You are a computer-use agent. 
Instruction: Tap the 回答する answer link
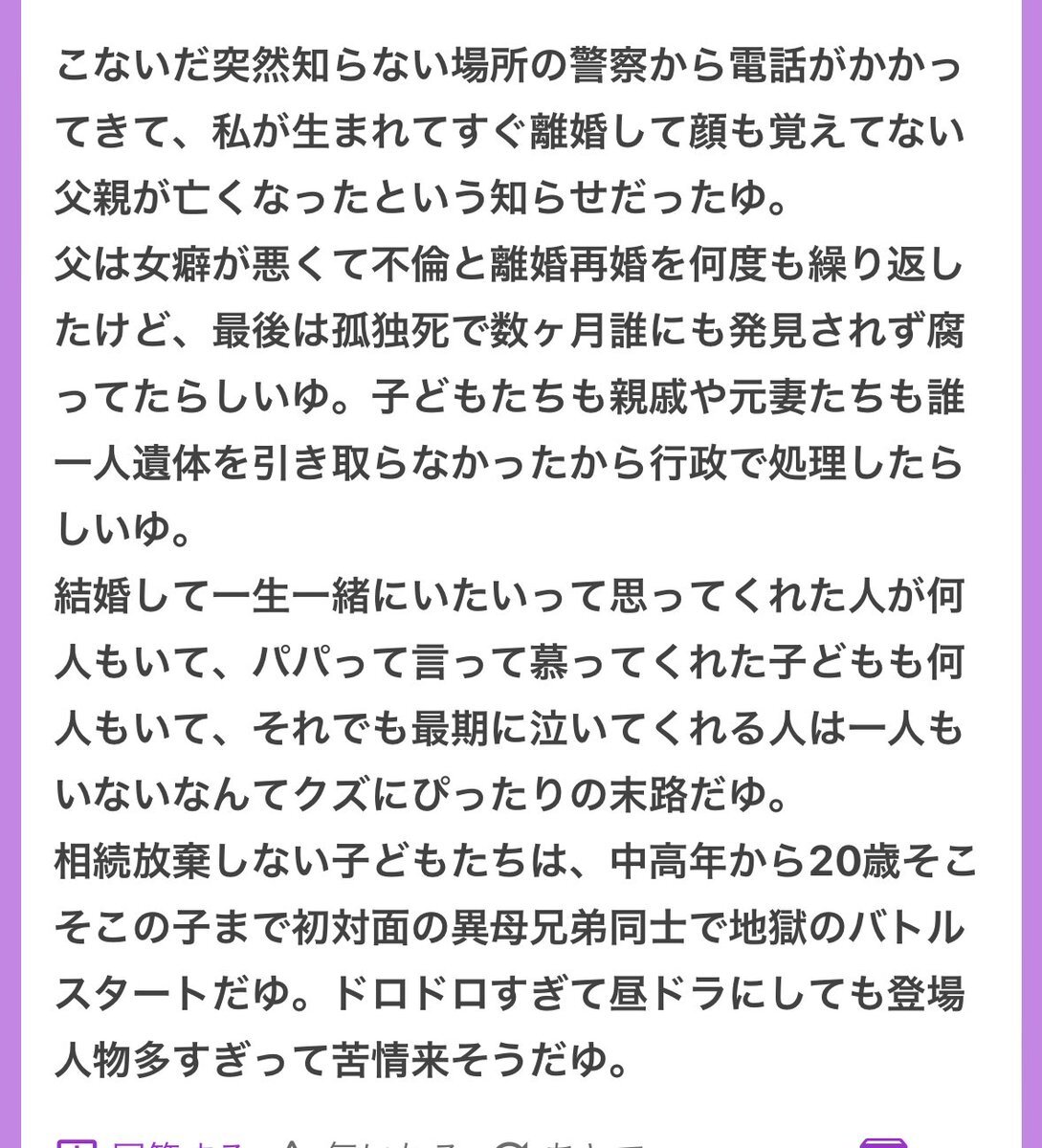(x=153, y=1142)
